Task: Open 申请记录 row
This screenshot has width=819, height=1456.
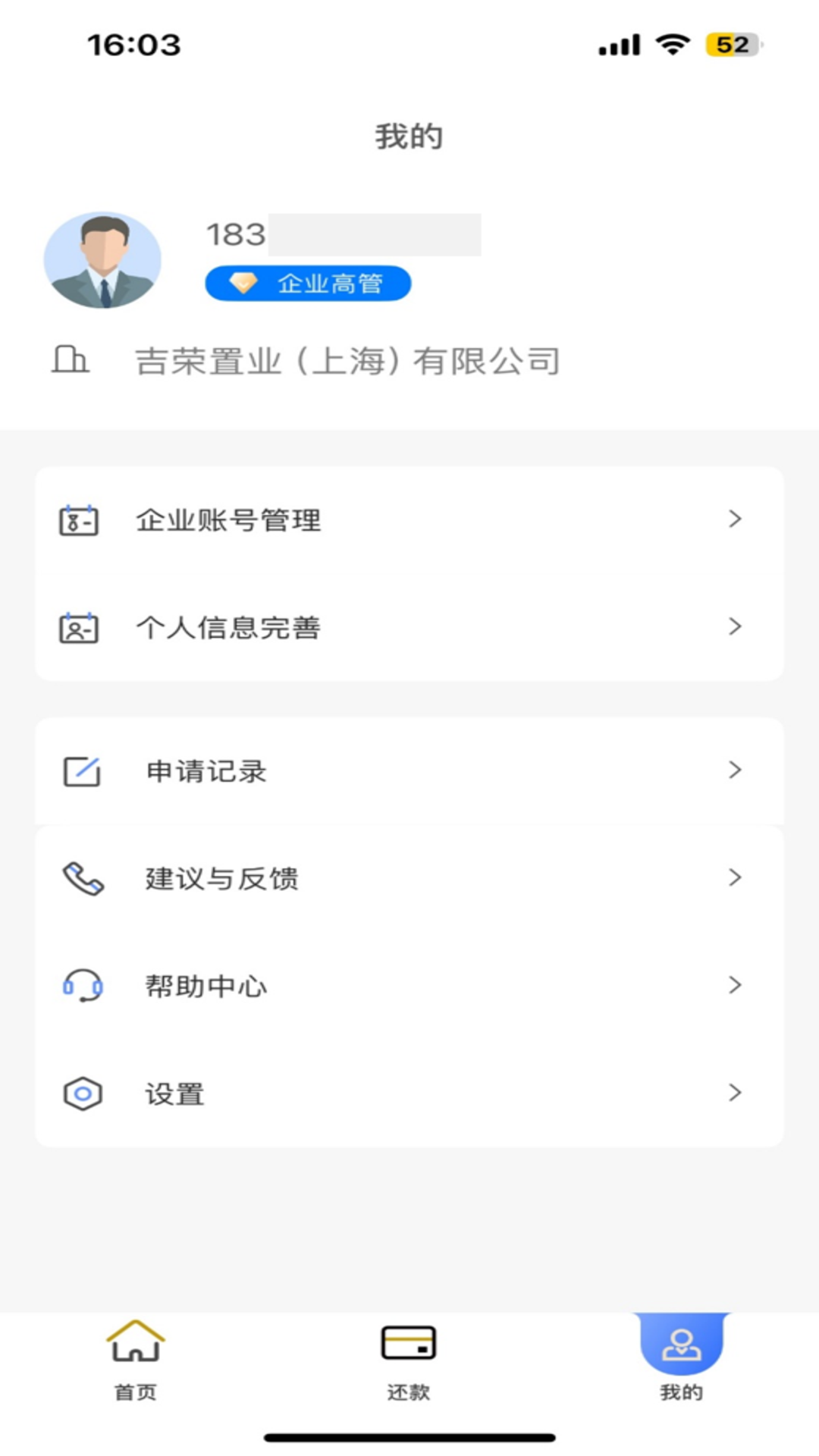Action: pyautogui.click(x=408, y=771)
